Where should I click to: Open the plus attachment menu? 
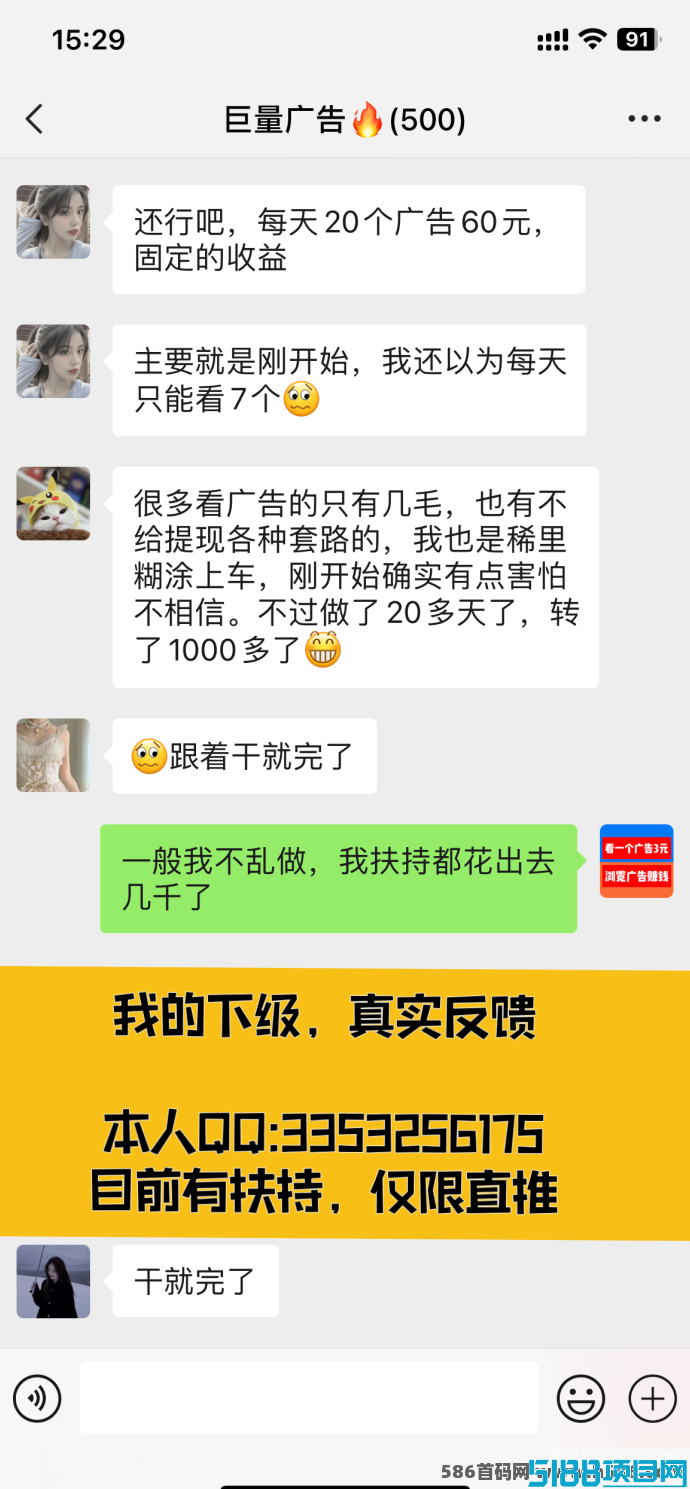652,1397
